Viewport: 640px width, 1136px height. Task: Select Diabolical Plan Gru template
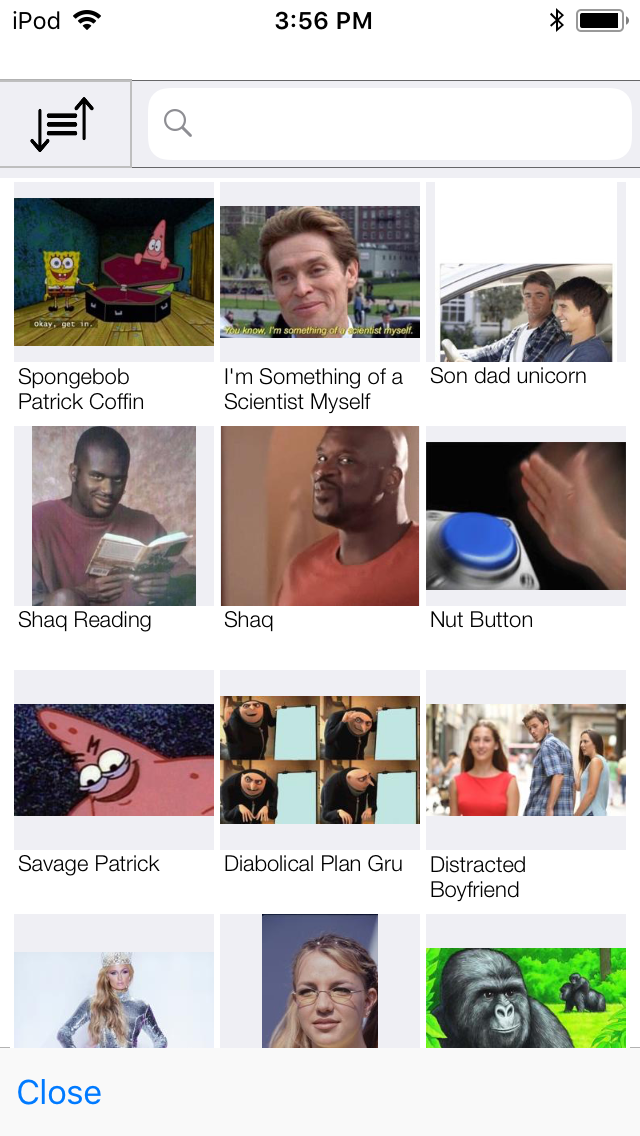[x=320, y=760]
